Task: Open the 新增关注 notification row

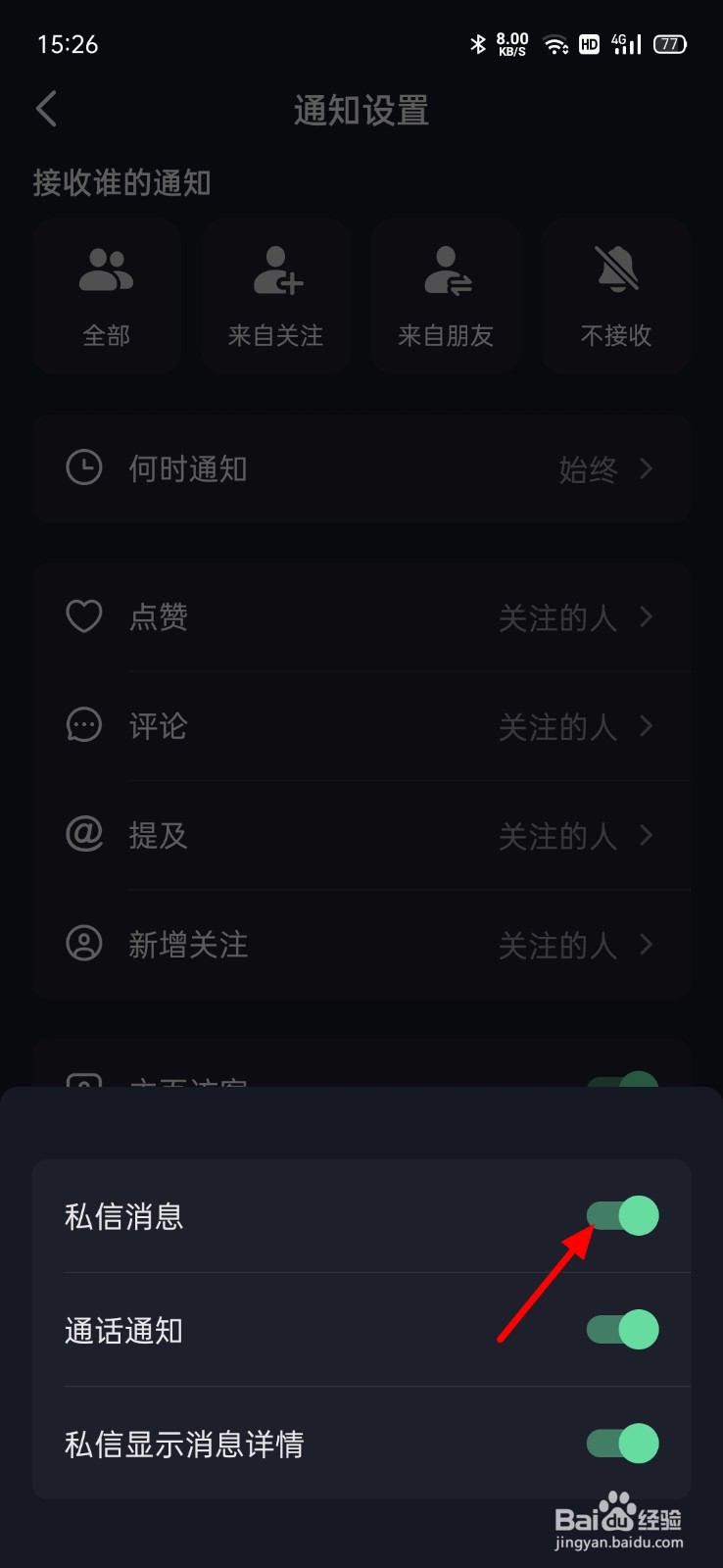Action: click(x=361, y=945)
